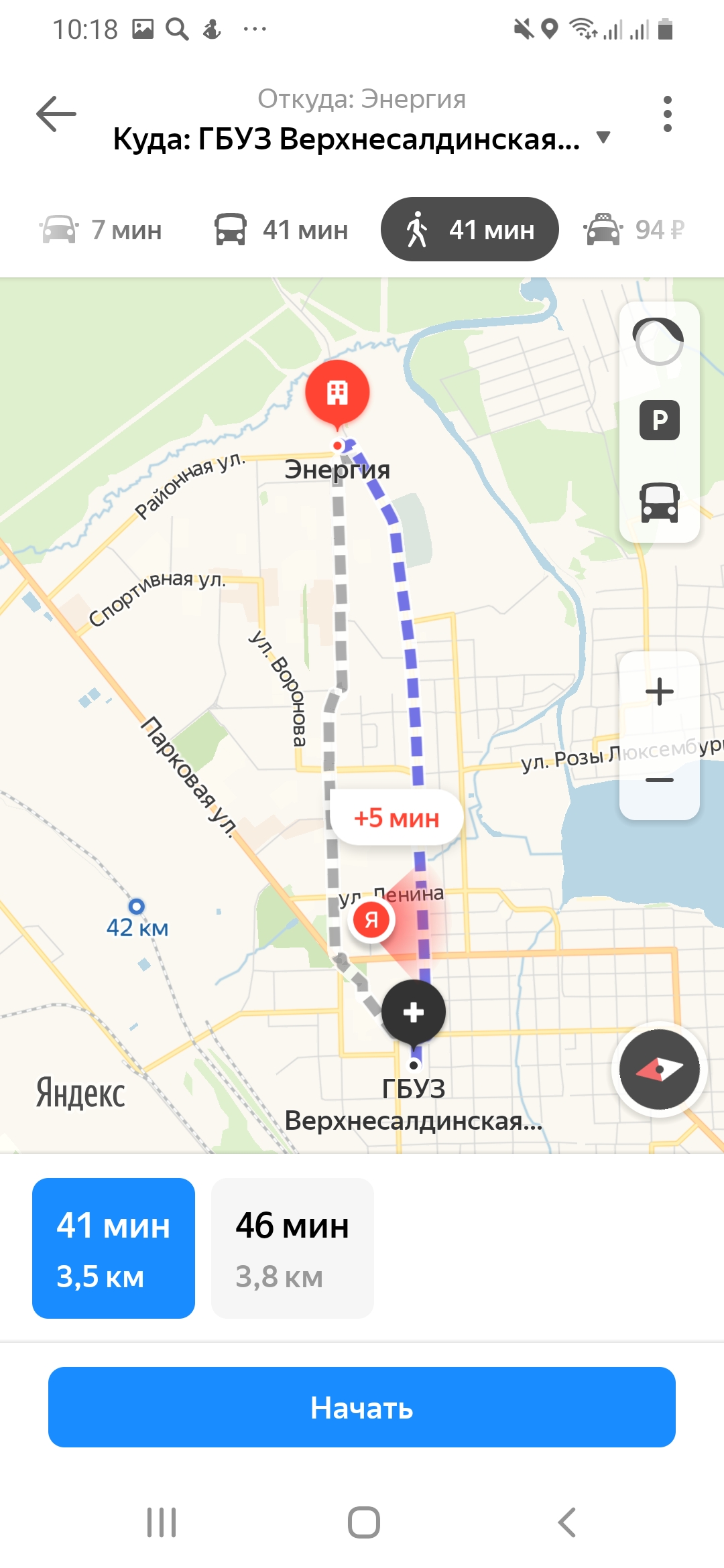
Task: Select the alternative route +5 мин label
Action: (396, 818)
